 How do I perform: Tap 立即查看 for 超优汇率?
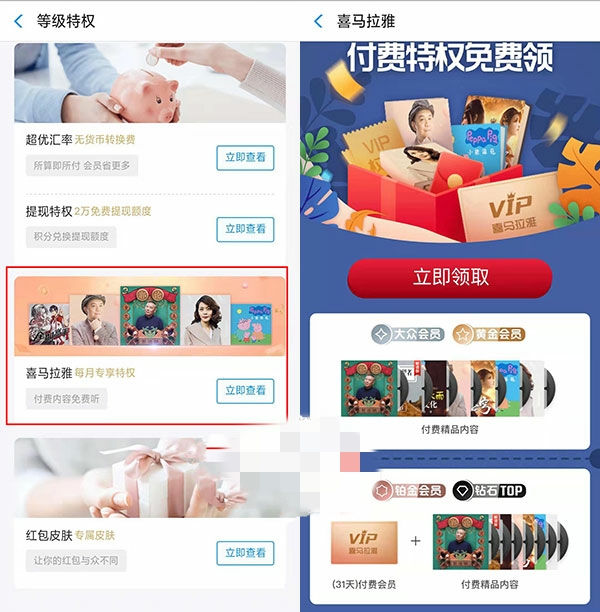(x=245, y=157)
